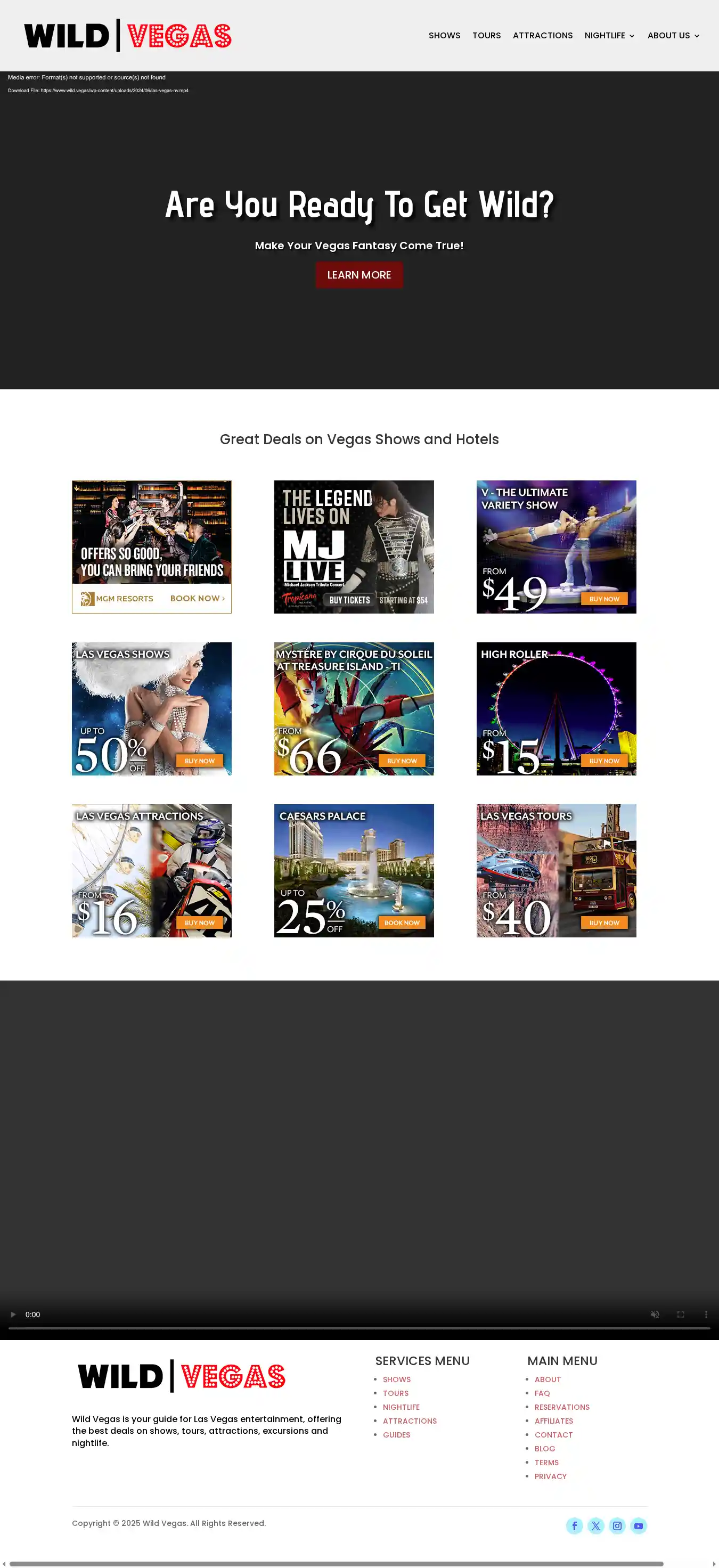Open the Guides link in Services Menu

click(x=396, y=1435)
